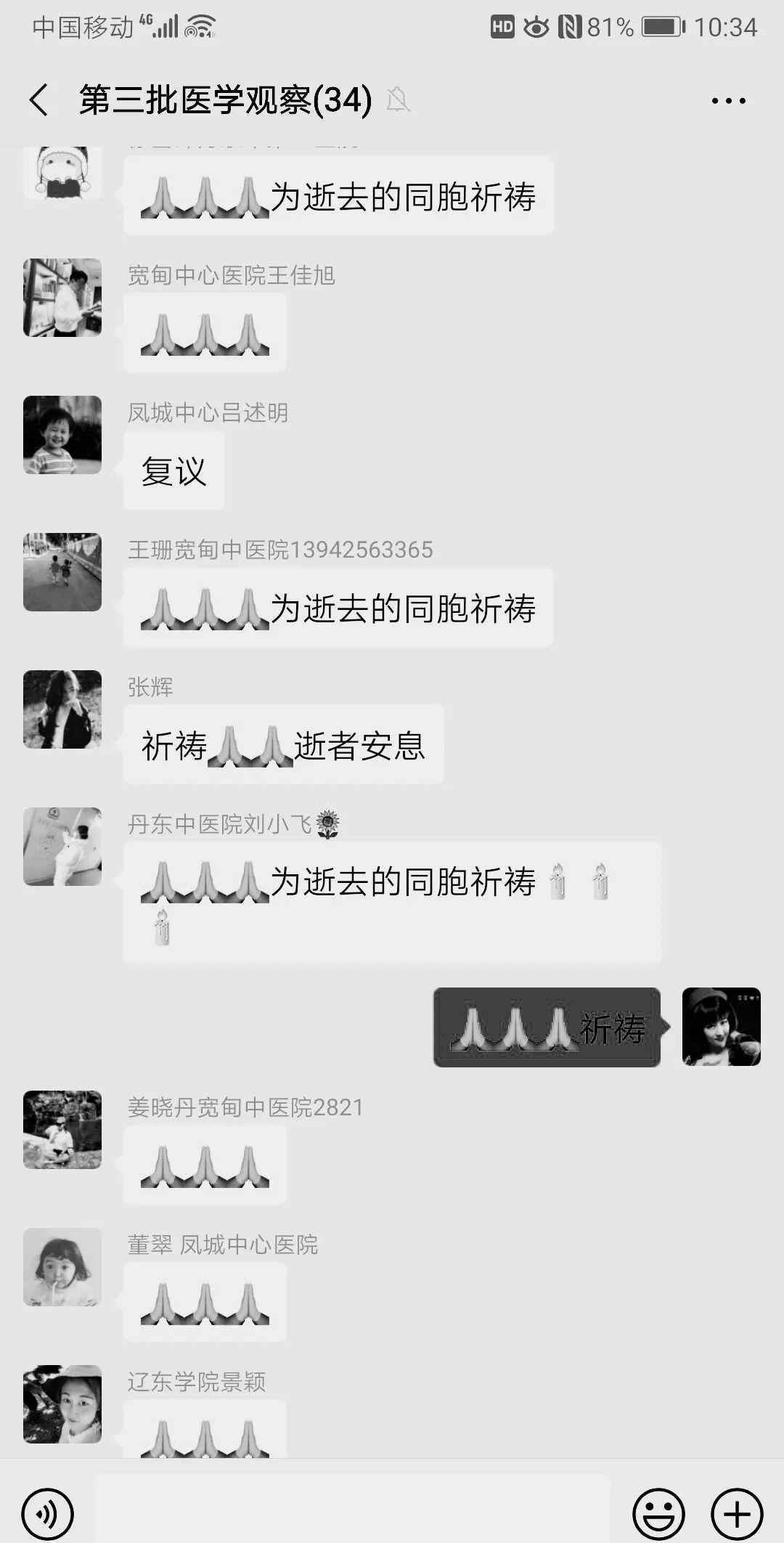Open my own avatar beside 祈祷 message
This screenshot has width=784, height=1543.
[722, 1027]
